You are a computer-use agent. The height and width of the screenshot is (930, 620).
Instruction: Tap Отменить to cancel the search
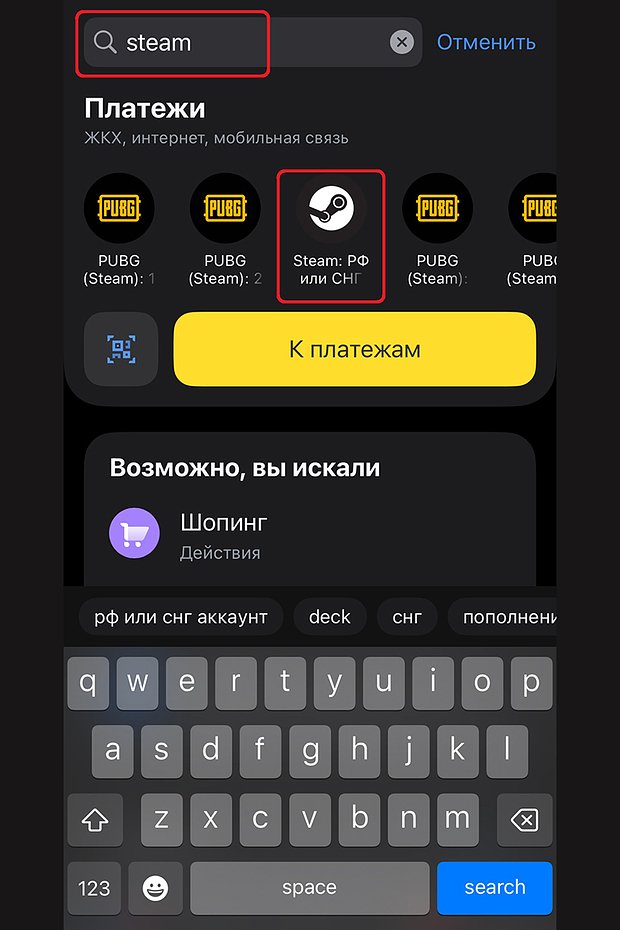(x=486, y=42)
